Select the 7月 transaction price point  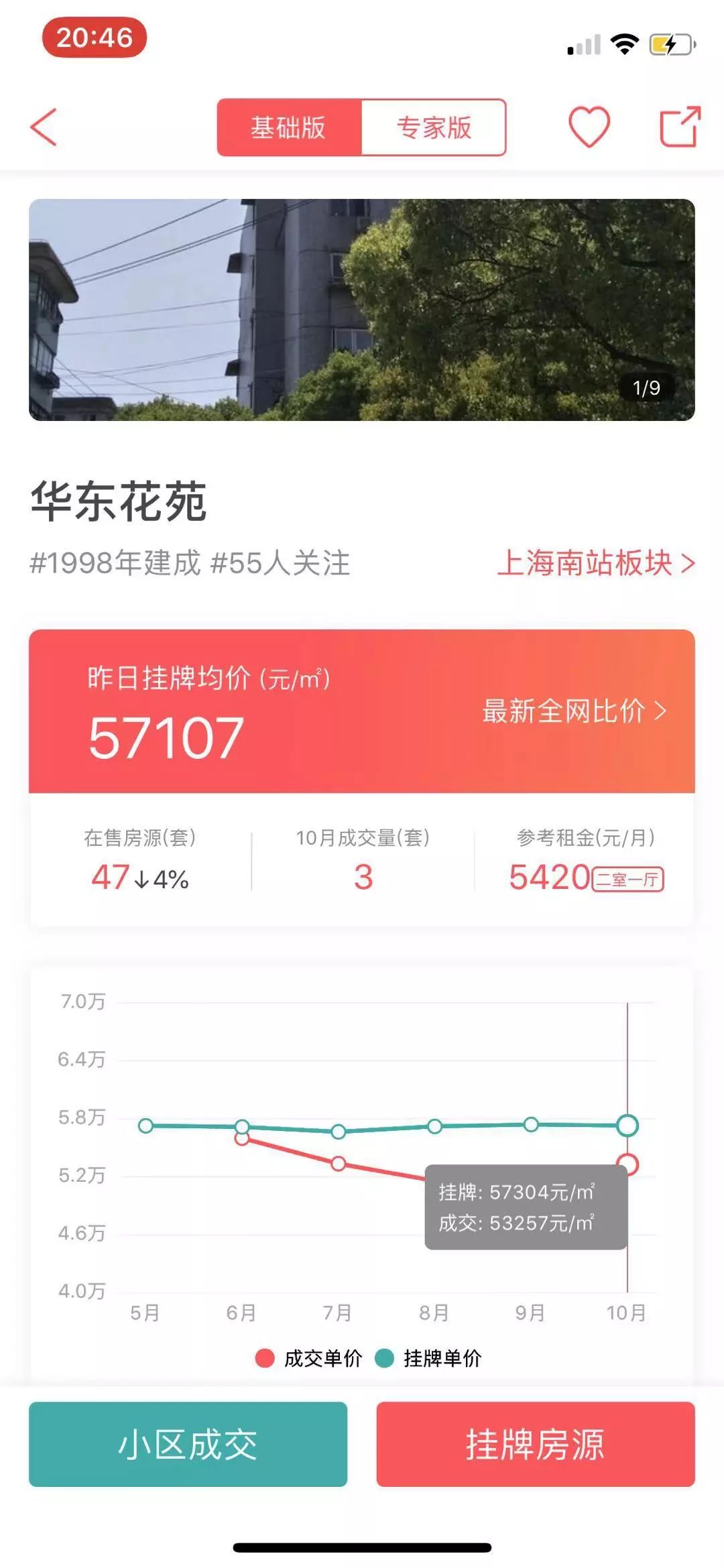click(x=339, y=1163)
